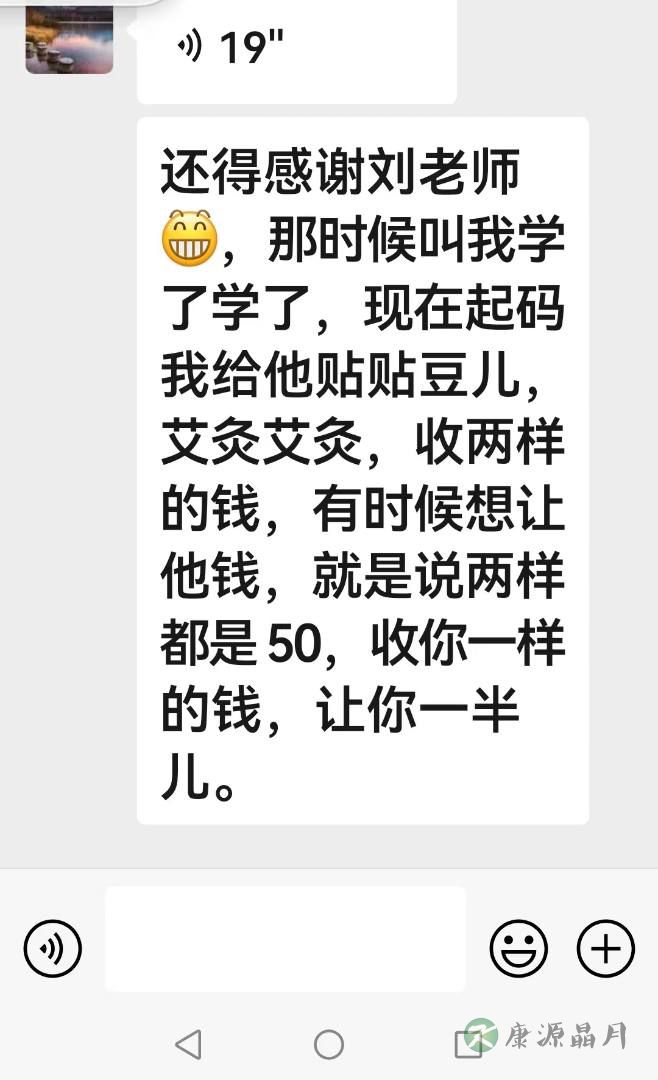
Task: Switch to voice input mode
Action: (52, 948)
